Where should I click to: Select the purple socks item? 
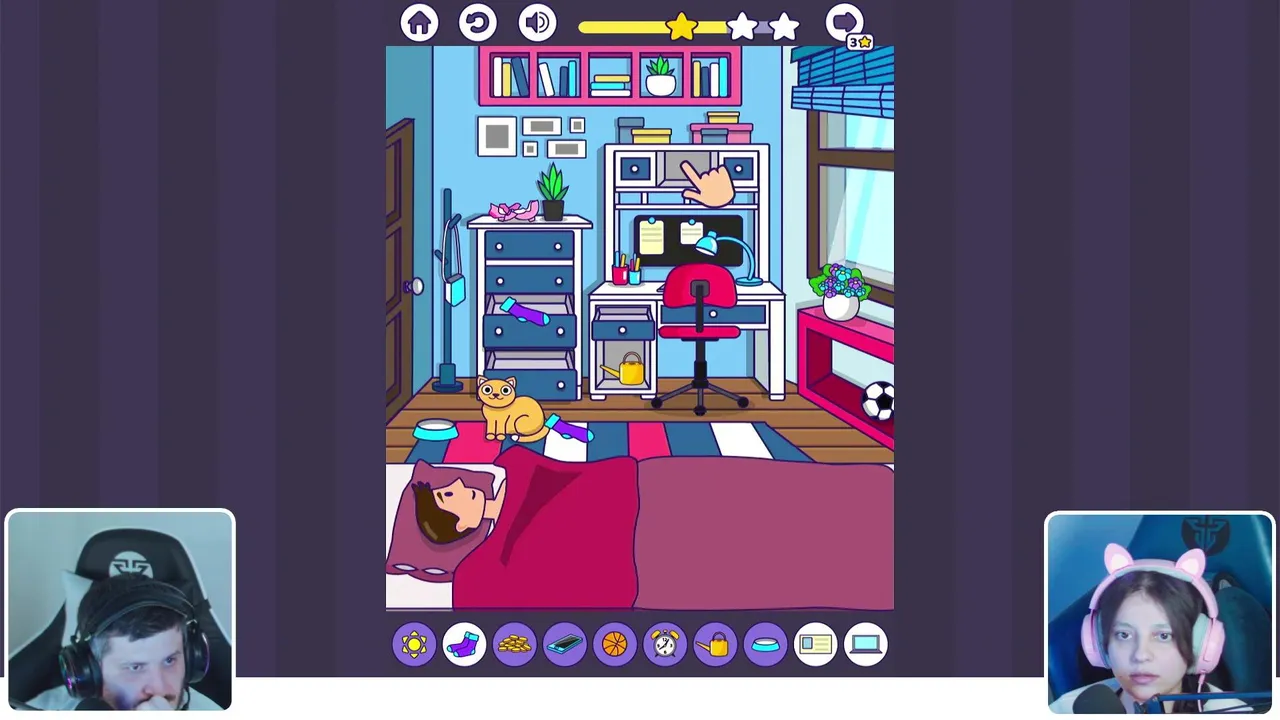464,645
